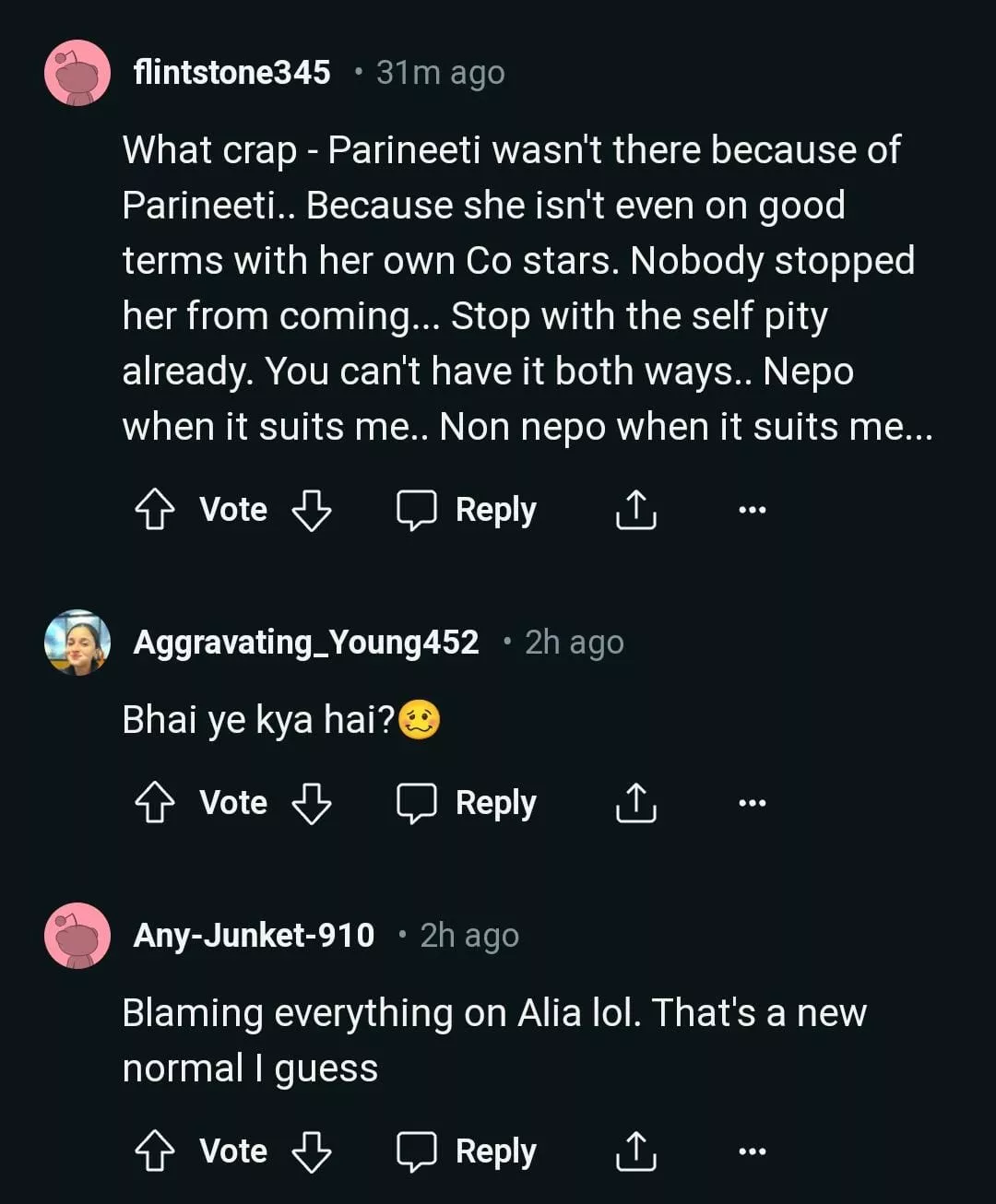Upvote flintstone345's comment
Screen dimensions: 996x1204
155,510
